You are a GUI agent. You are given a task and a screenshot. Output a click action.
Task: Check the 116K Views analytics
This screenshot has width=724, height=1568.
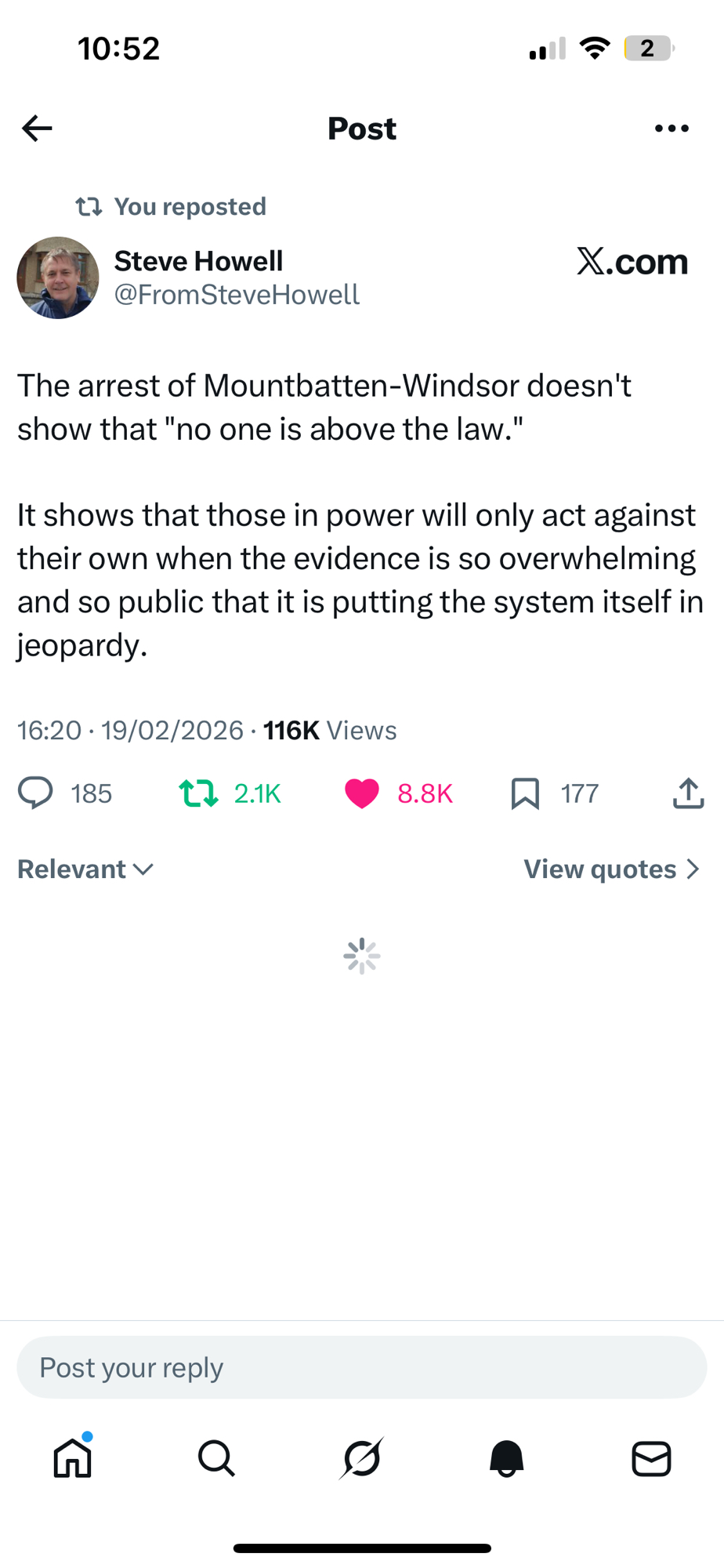coord(329,730)
